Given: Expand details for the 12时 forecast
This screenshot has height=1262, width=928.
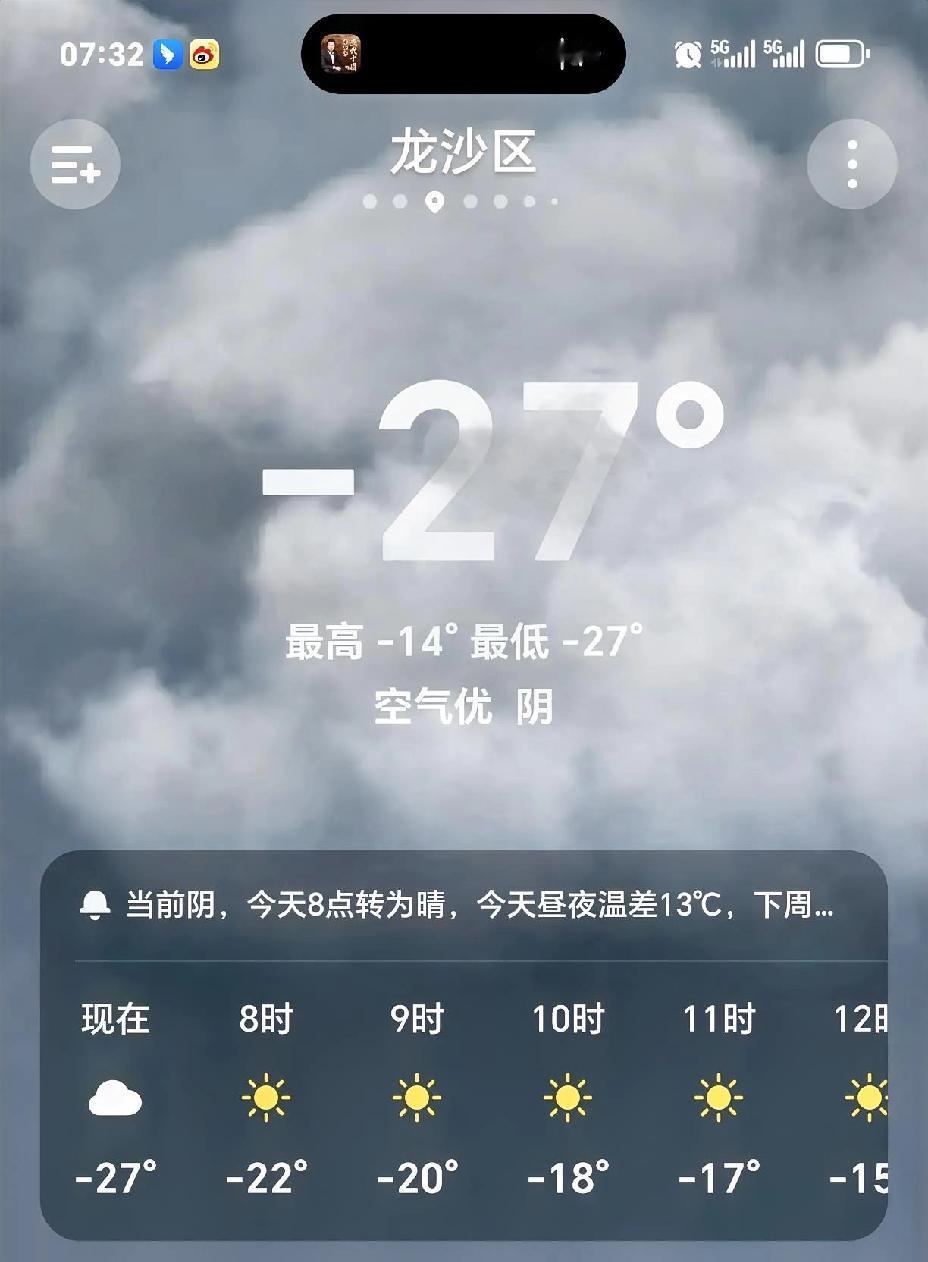Looking at the screenshot, I should [x=868, y=1097].
